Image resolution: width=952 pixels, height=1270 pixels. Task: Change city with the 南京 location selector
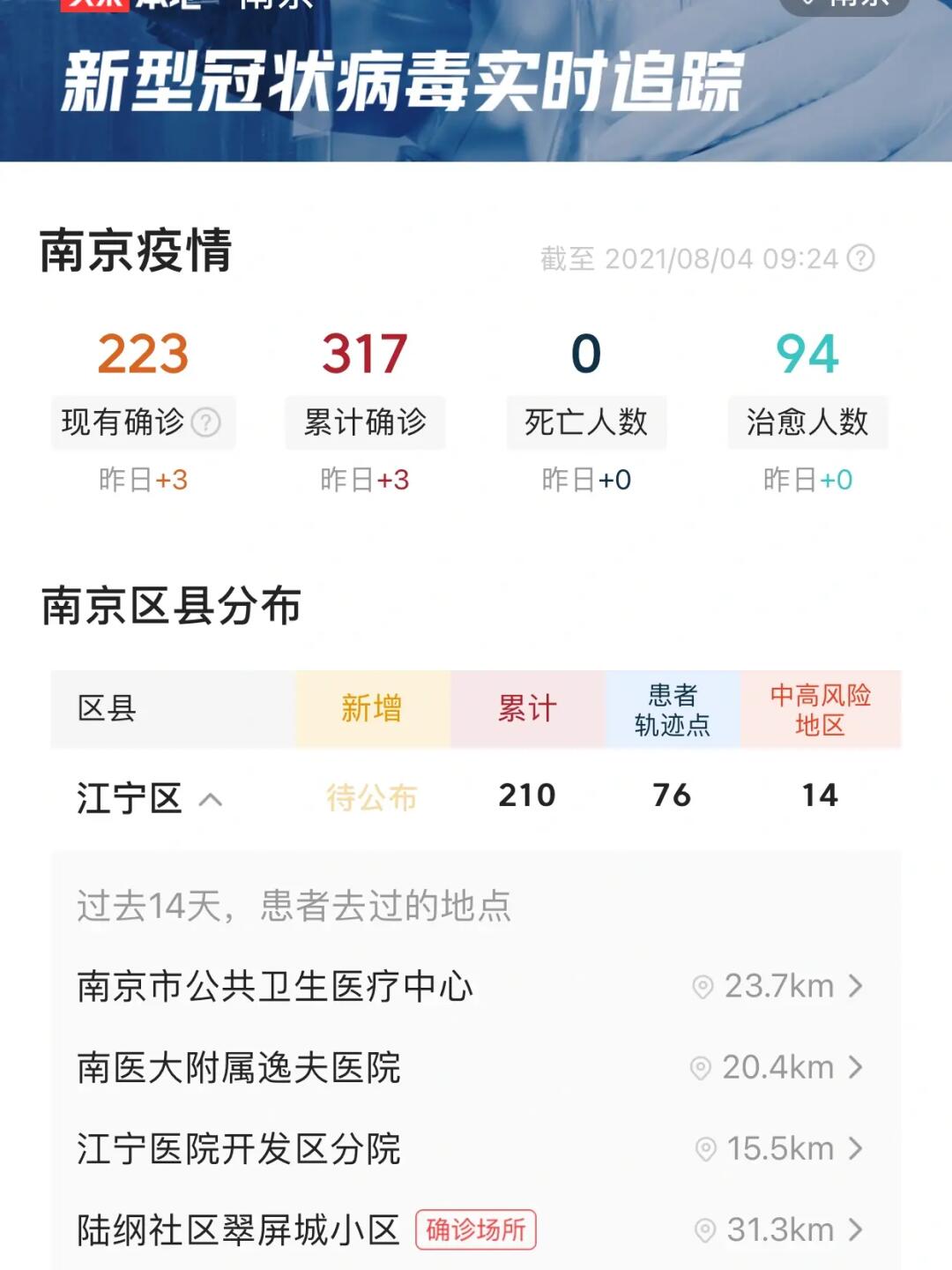[x=844, y=4]
